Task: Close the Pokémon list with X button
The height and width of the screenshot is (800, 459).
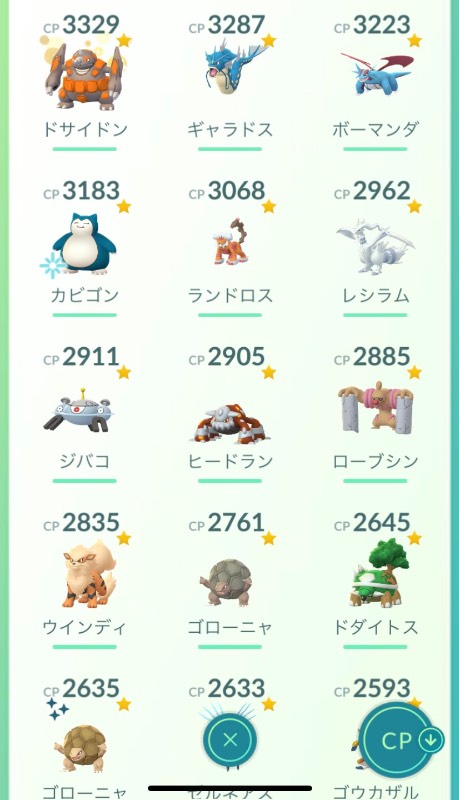Action: tap(230, 740)
